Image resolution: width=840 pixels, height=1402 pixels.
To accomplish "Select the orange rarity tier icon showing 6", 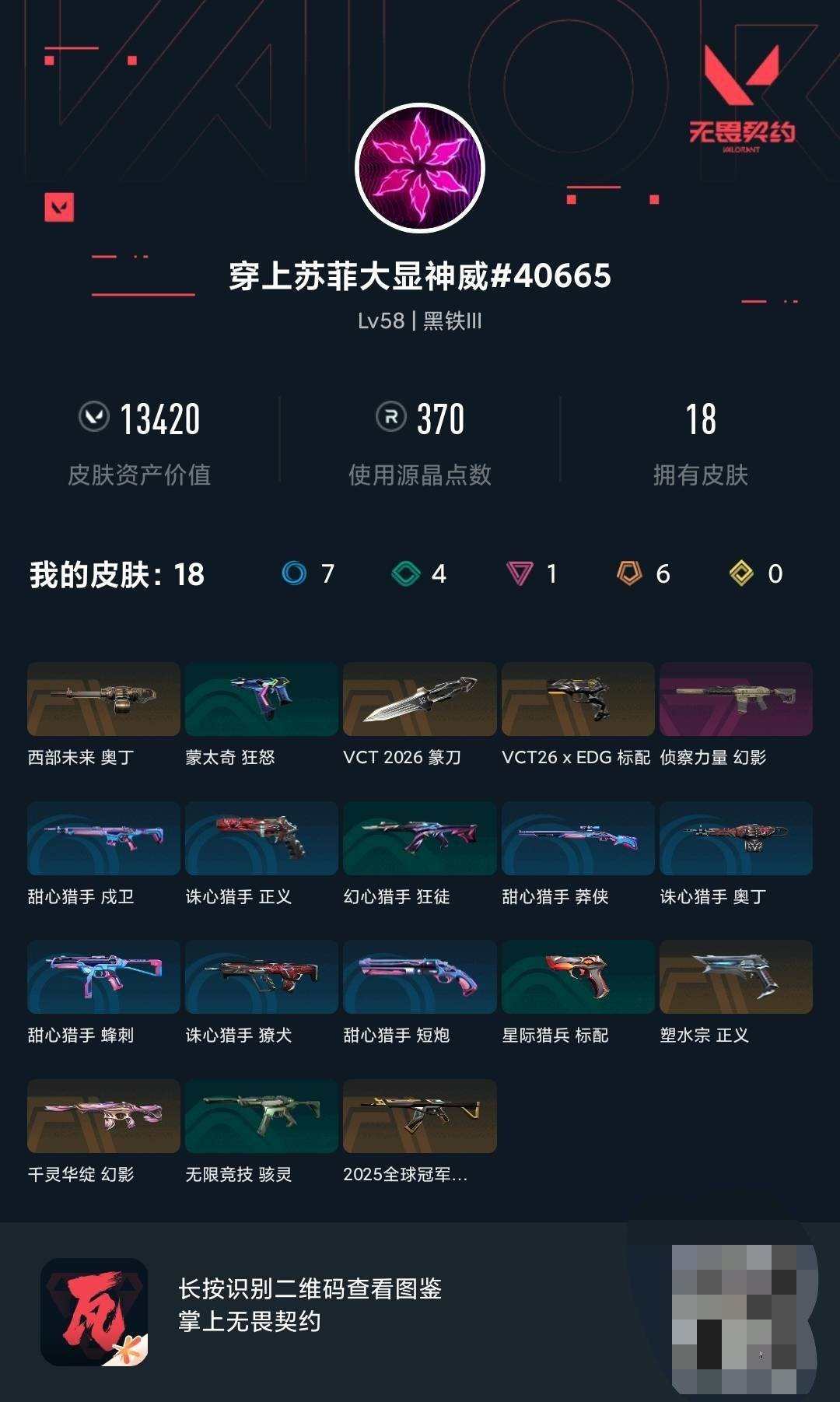I will [x=628, y=573].
